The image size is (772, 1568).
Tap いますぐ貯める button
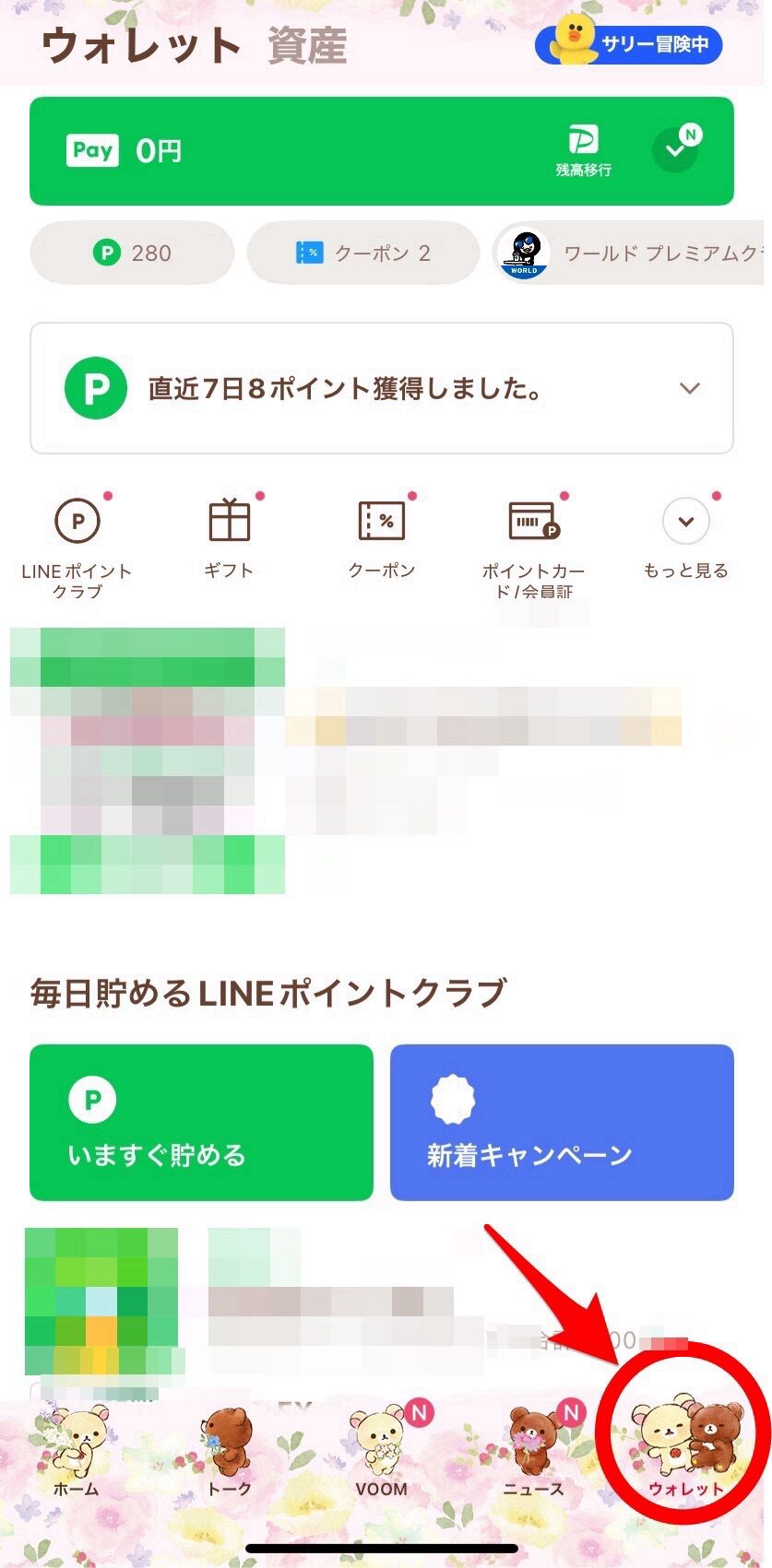(201, 1122)
